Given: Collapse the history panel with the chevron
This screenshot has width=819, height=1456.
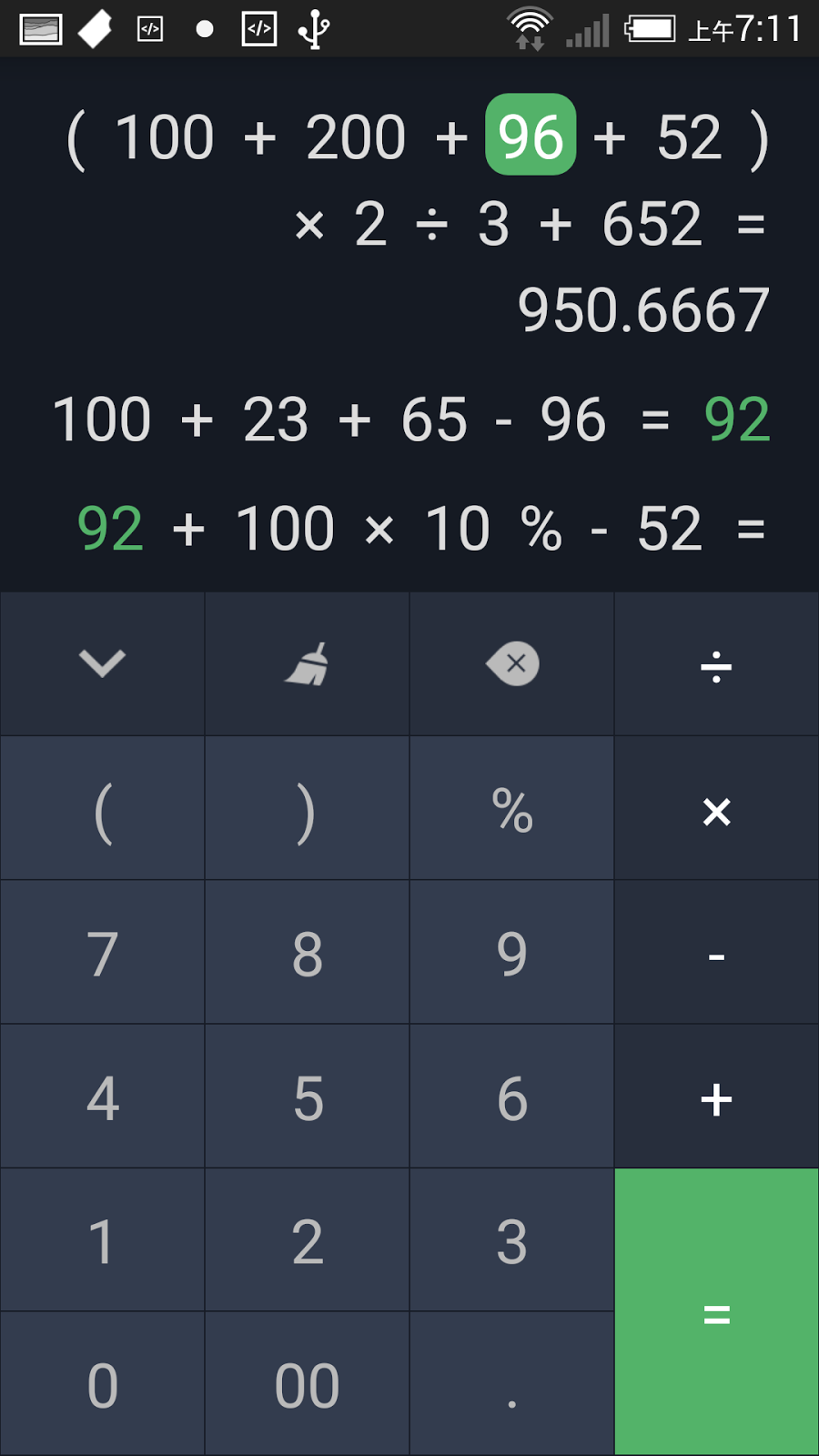Looking at the screenshot, I should [102, 662].
